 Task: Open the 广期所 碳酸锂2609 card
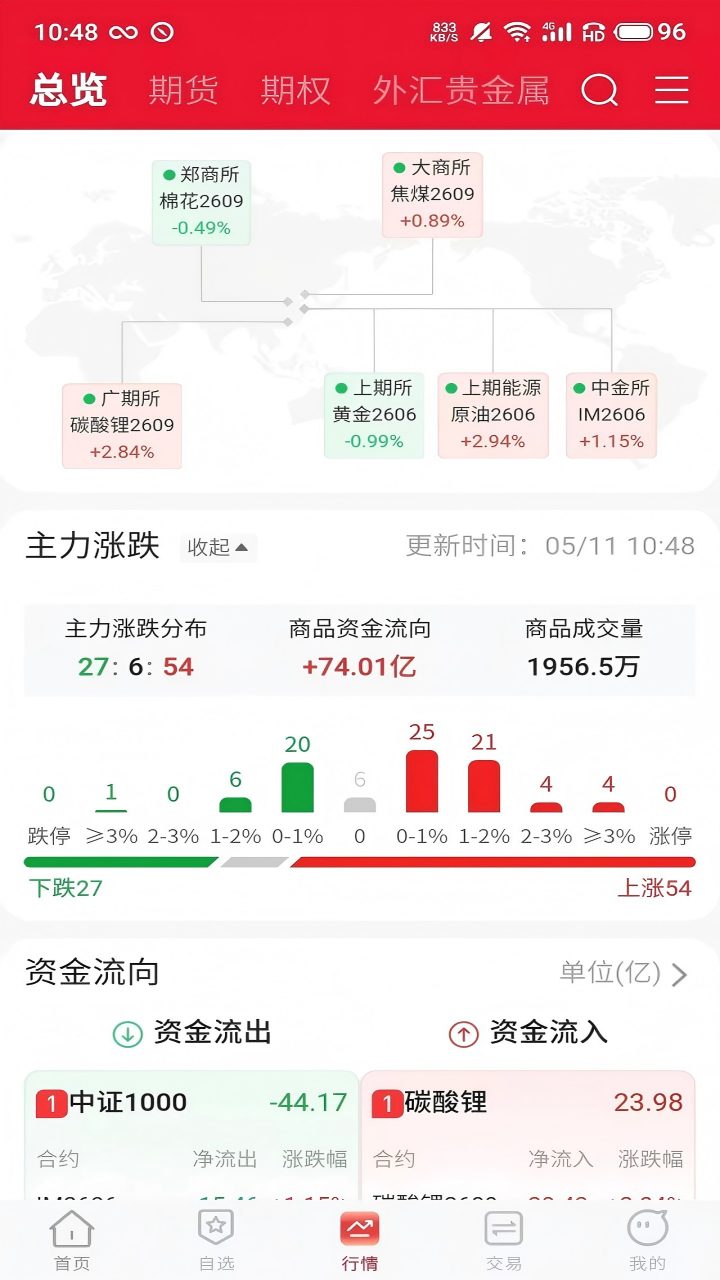pyautogui.click(x=122, y=426)
